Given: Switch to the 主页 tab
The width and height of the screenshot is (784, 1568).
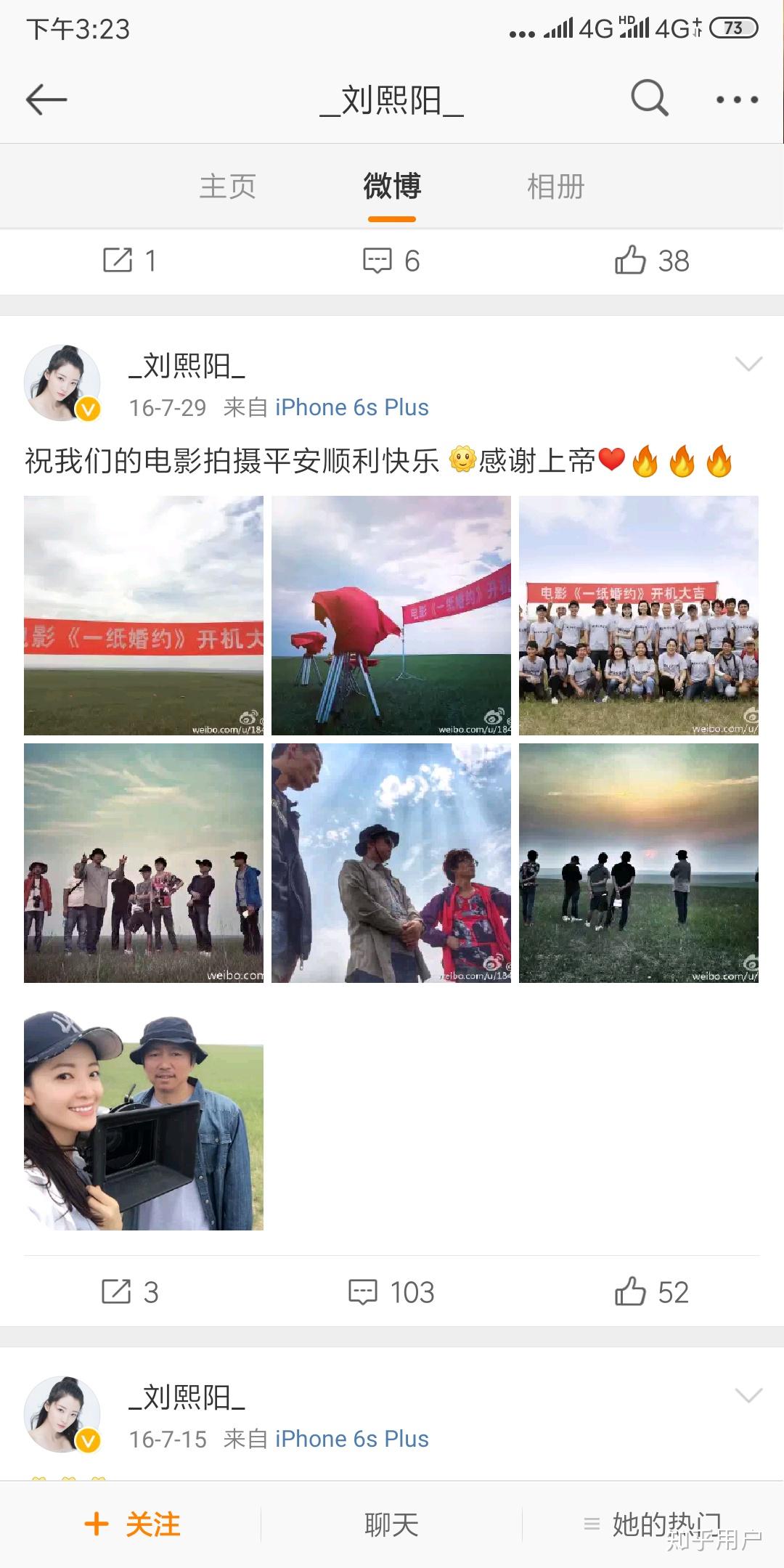Looking at the screenshot, I should point(228,187).
